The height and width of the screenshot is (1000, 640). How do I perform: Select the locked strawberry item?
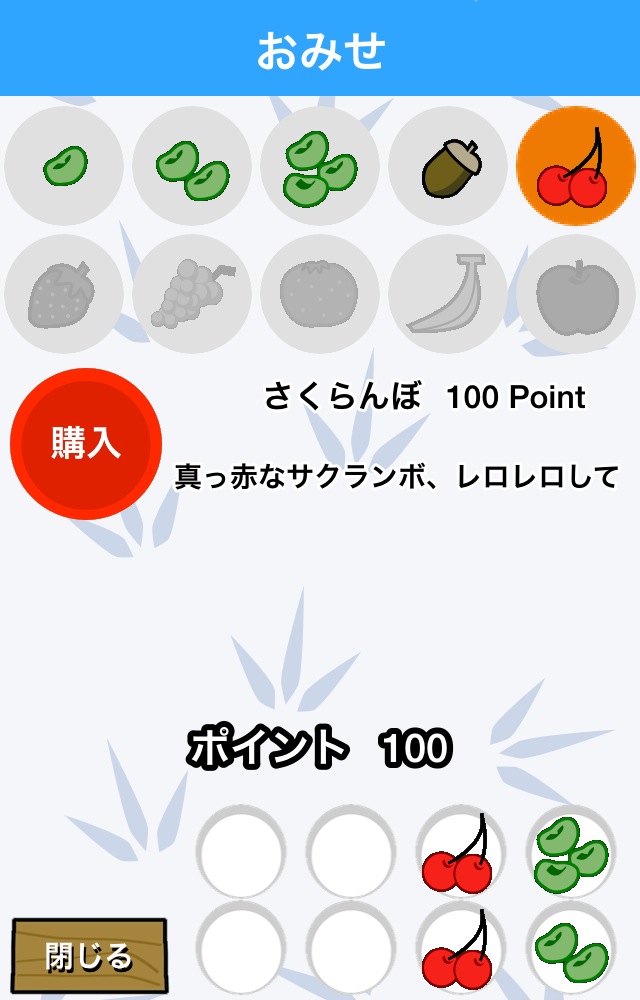(64, 294)
